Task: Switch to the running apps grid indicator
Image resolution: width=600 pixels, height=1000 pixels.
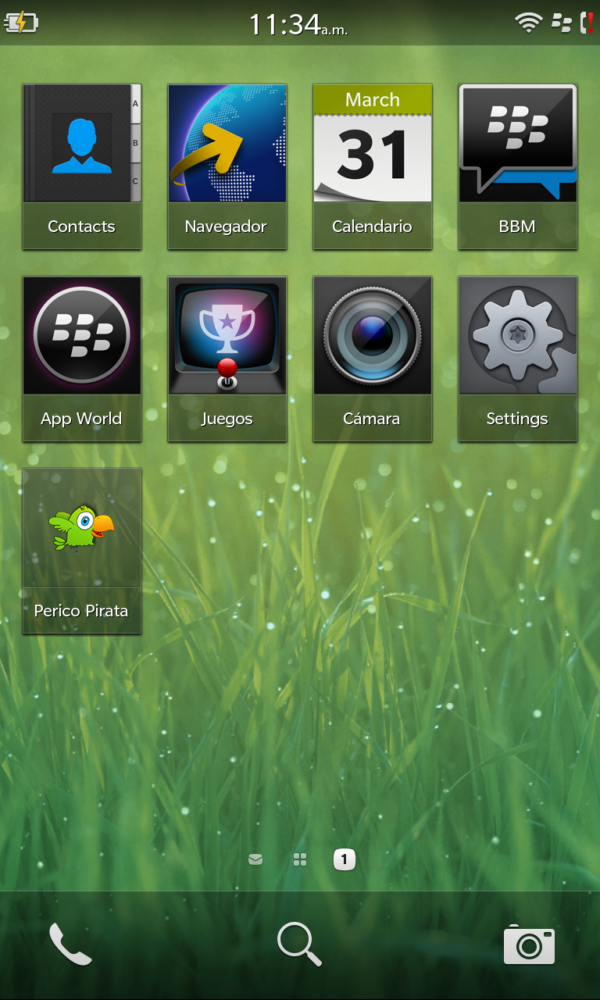Action: point(300,859)
